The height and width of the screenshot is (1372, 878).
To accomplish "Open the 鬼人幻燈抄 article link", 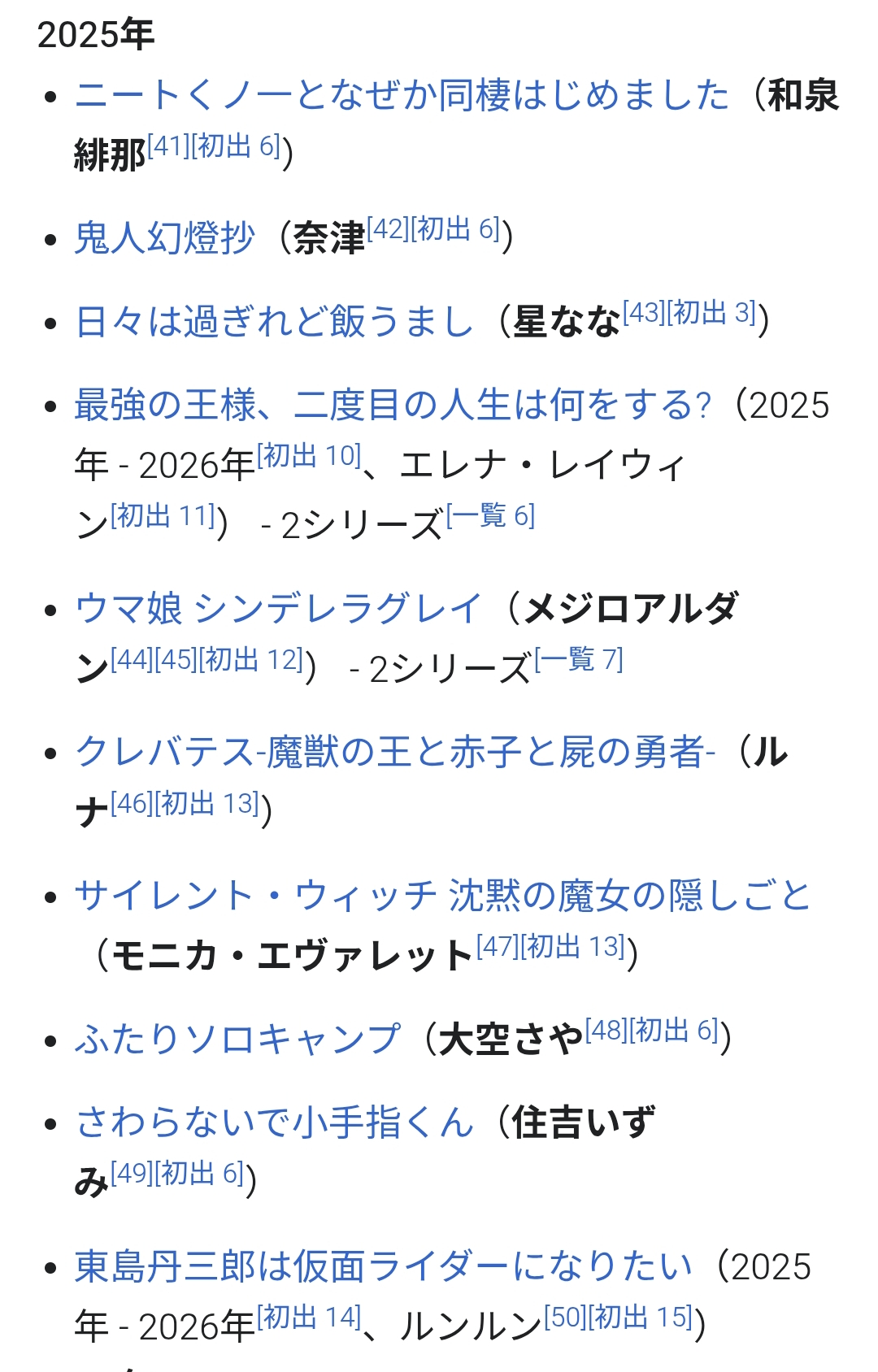I will coord(165,239).
